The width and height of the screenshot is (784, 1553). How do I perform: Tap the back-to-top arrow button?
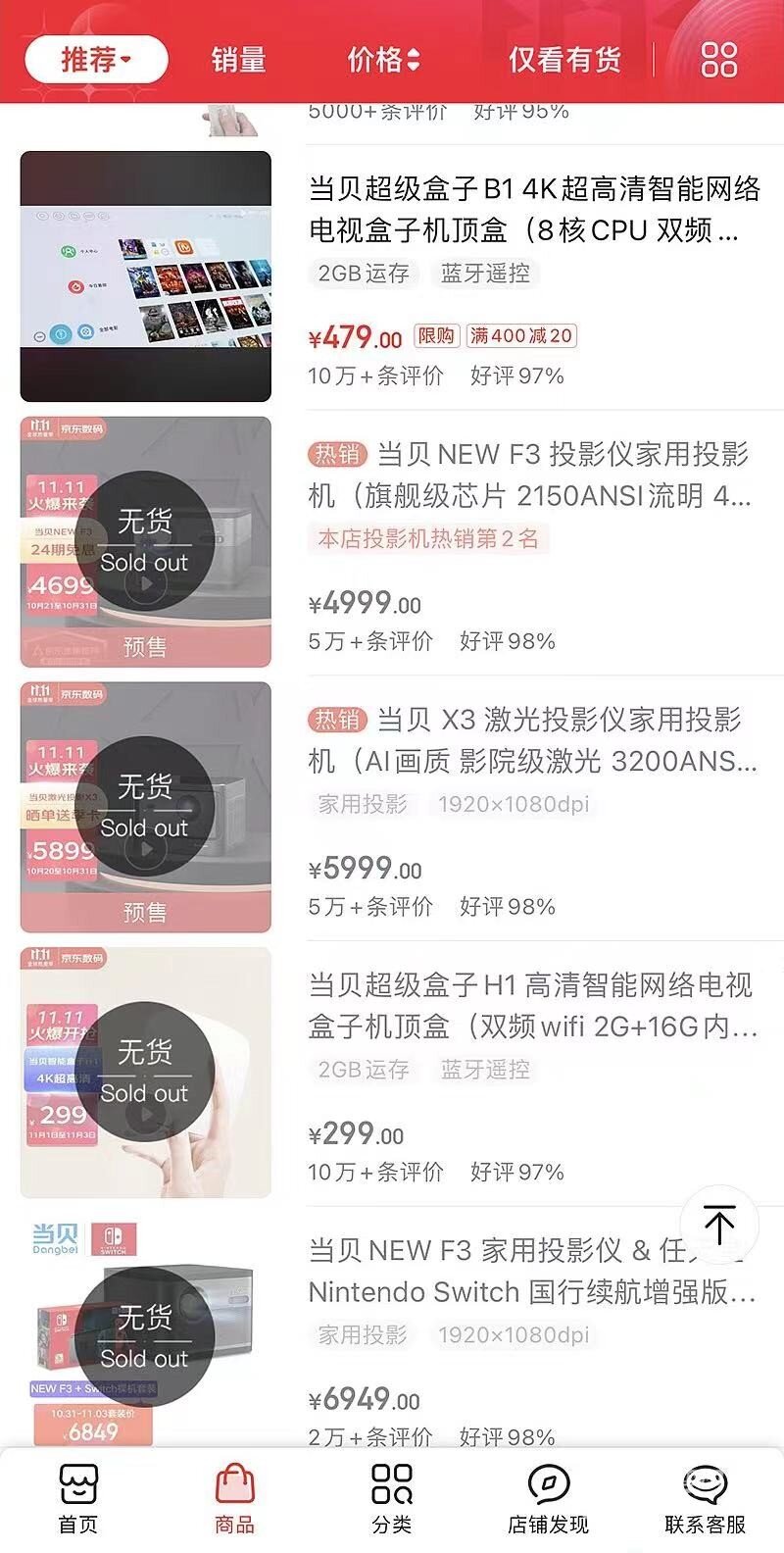pyautogui.click(x=719, y=1226)
